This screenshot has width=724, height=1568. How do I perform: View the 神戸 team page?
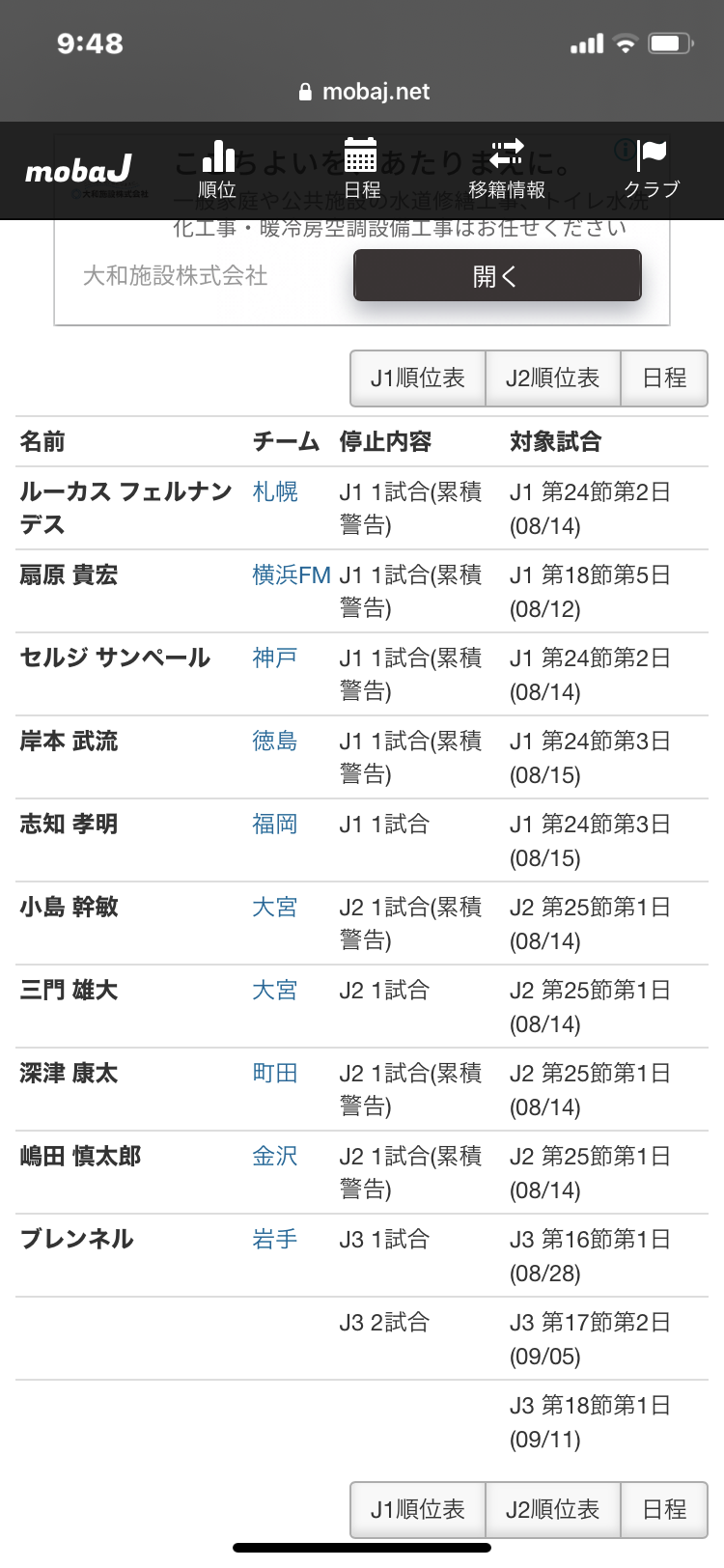point(275,658)
